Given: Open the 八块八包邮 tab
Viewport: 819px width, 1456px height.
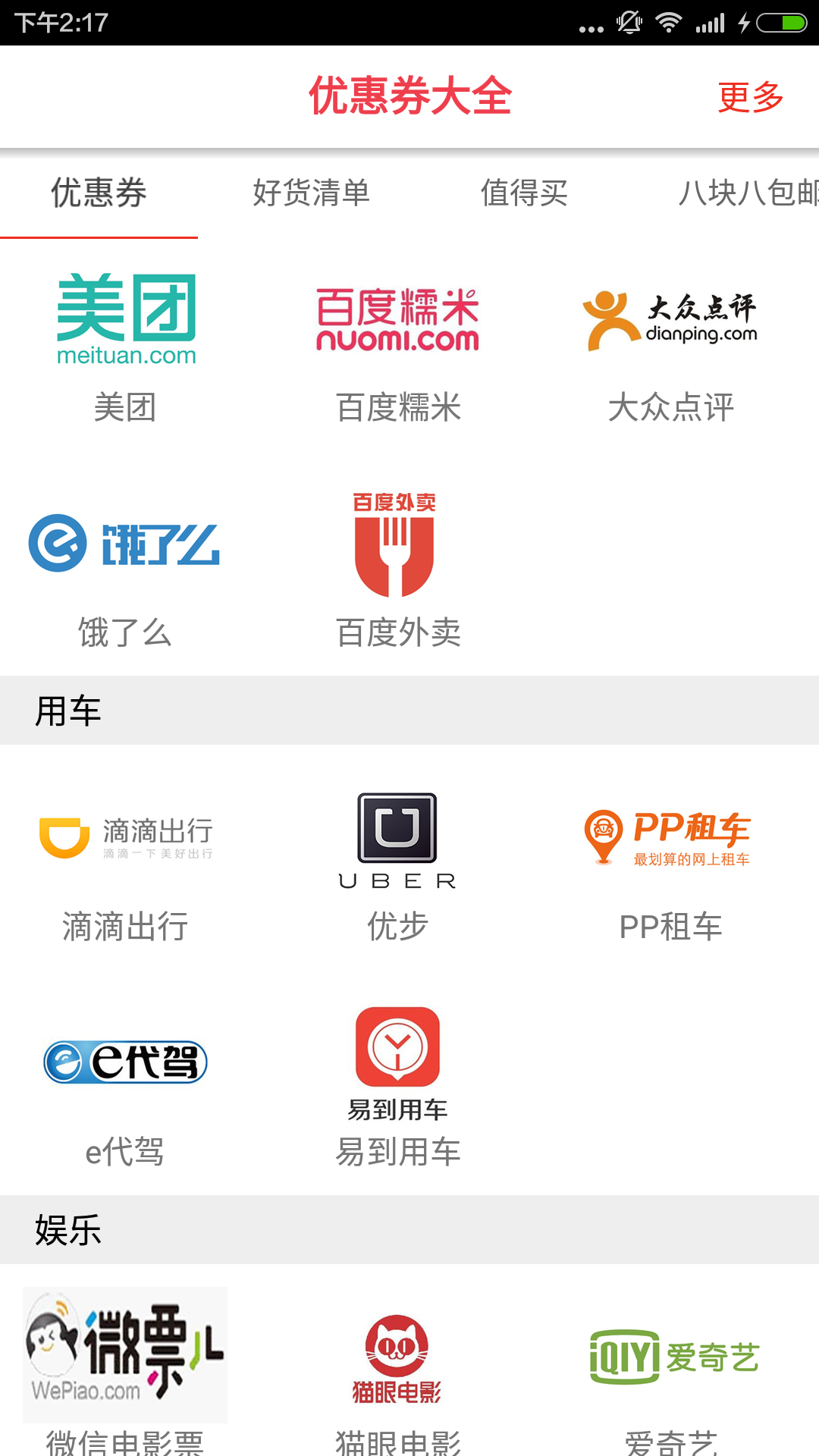Looking at the screenshot, I should [x=747, y=193].
